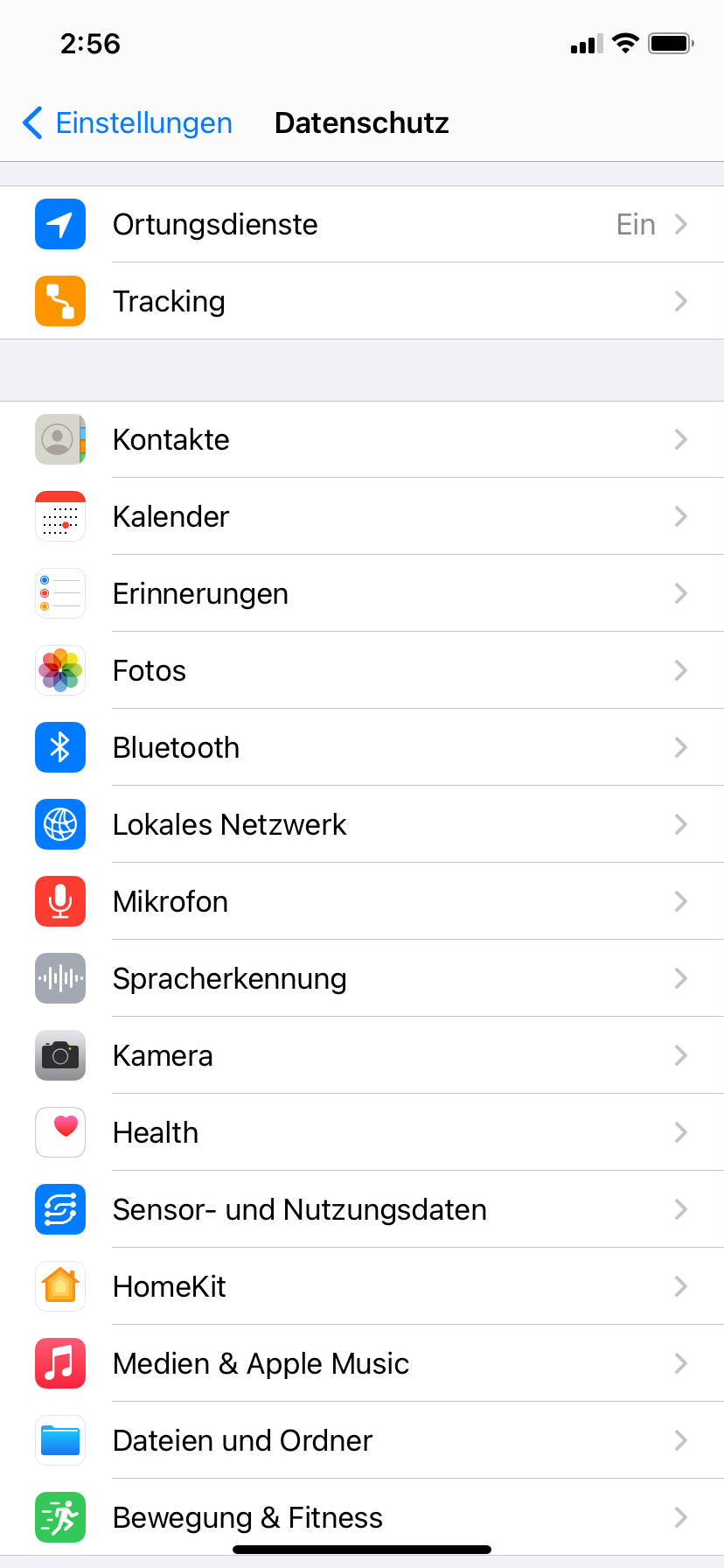Open Ortungsdienste settings

362,224
